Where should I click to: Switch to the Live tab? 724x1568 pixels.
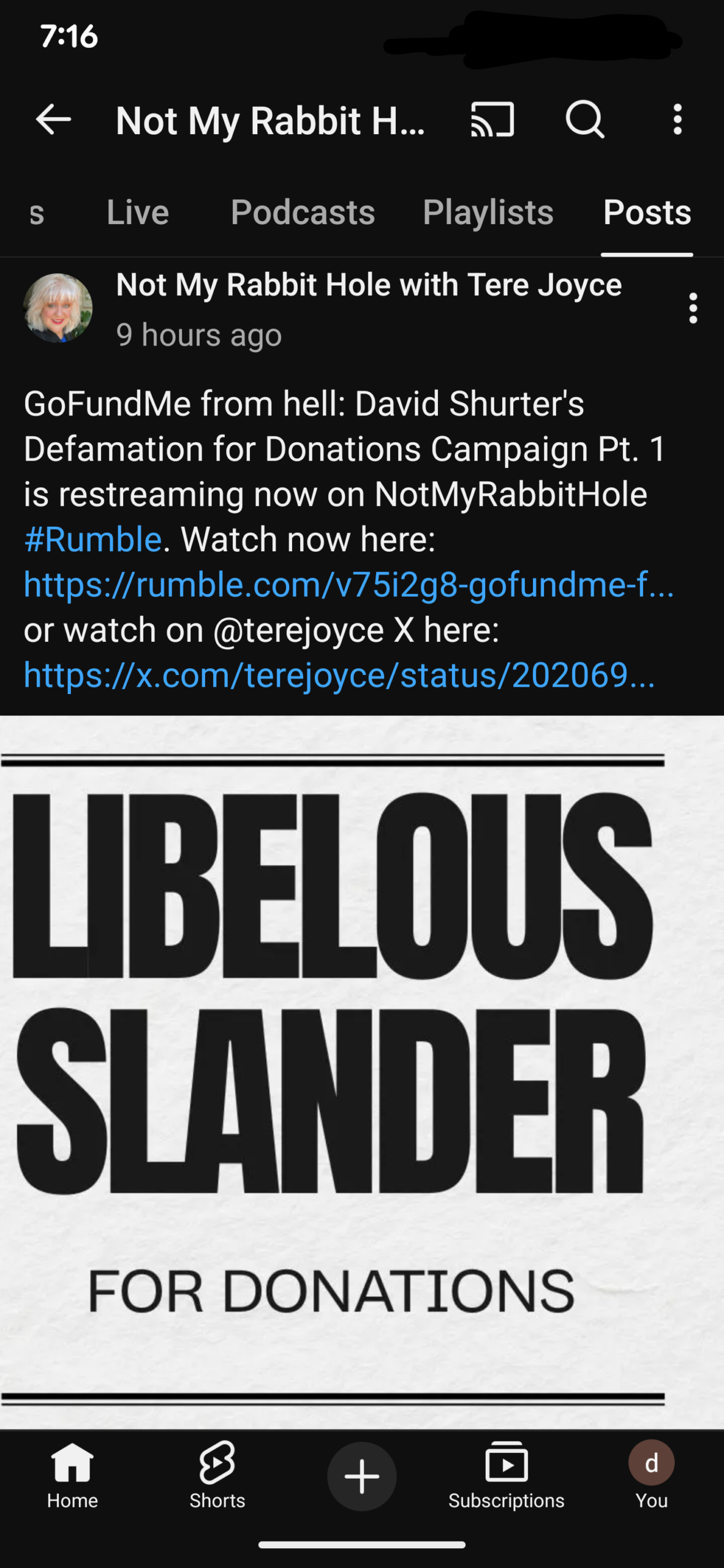pos(138,213)
